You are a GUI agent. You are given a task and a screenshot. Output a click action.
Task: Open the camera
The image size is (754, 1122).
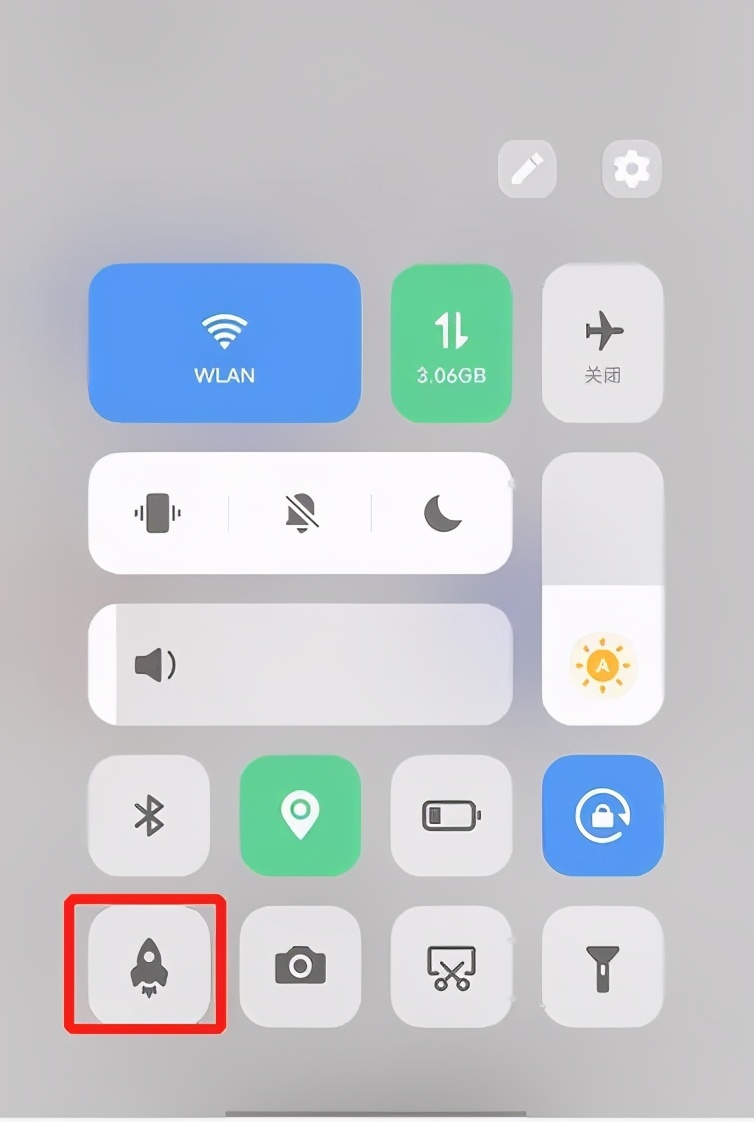click(300, 966)
